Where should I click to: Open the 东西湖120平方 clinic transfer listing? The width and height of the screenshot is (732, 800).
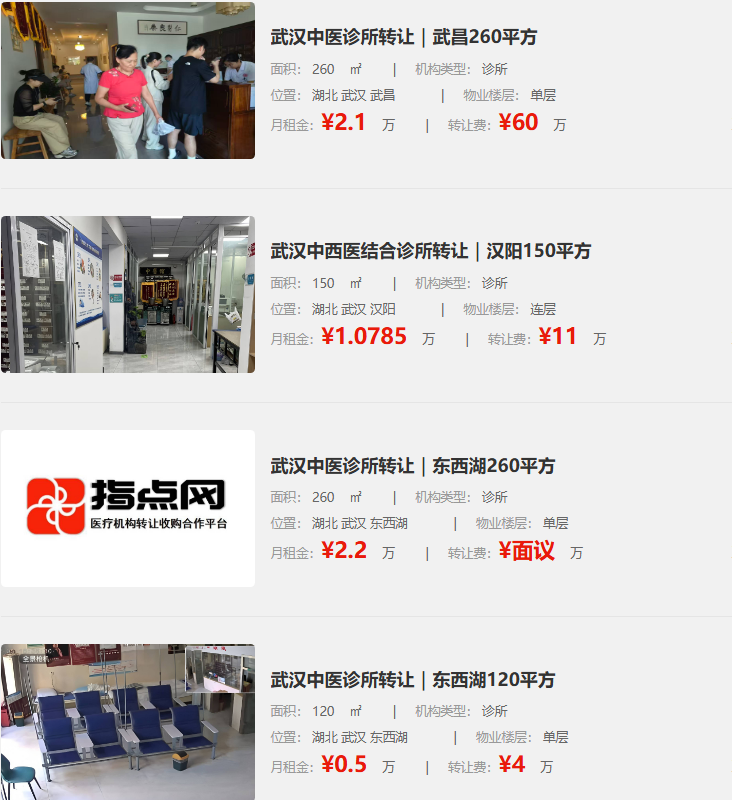(412, 680)
